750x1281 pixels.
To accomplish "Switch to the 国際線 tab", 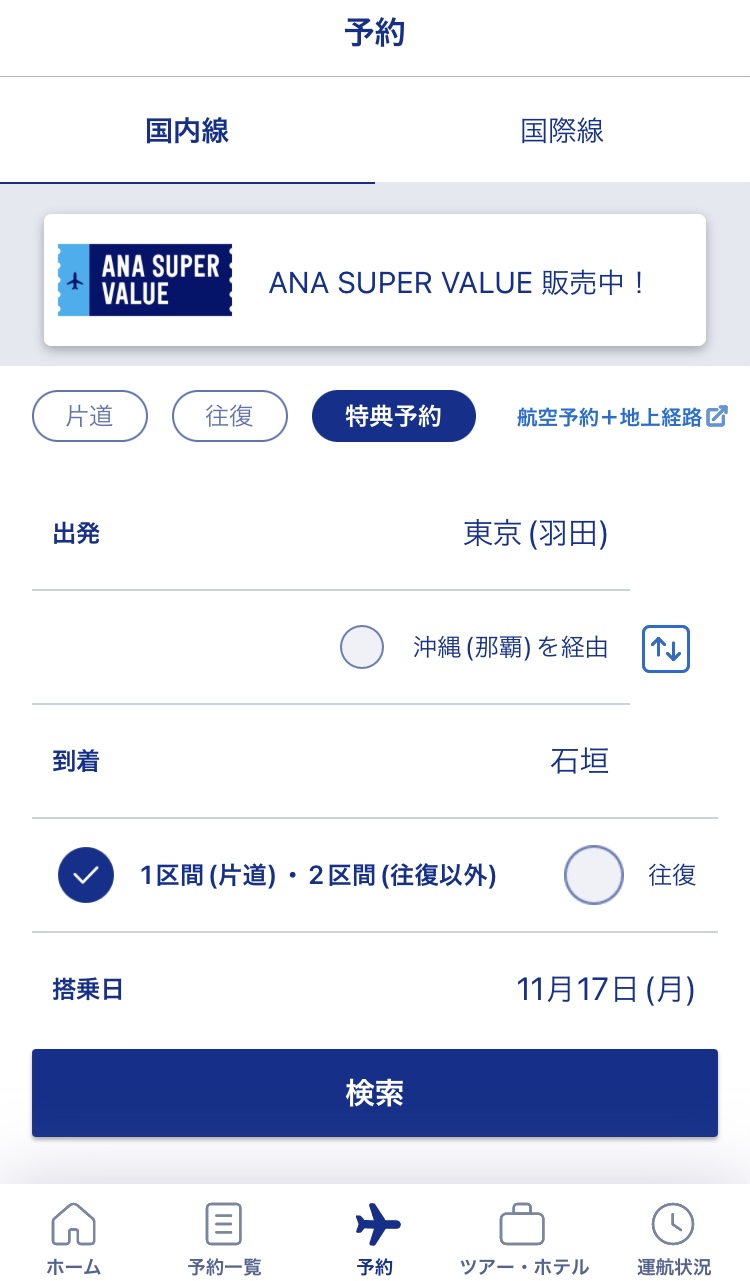I will [562, 131].
